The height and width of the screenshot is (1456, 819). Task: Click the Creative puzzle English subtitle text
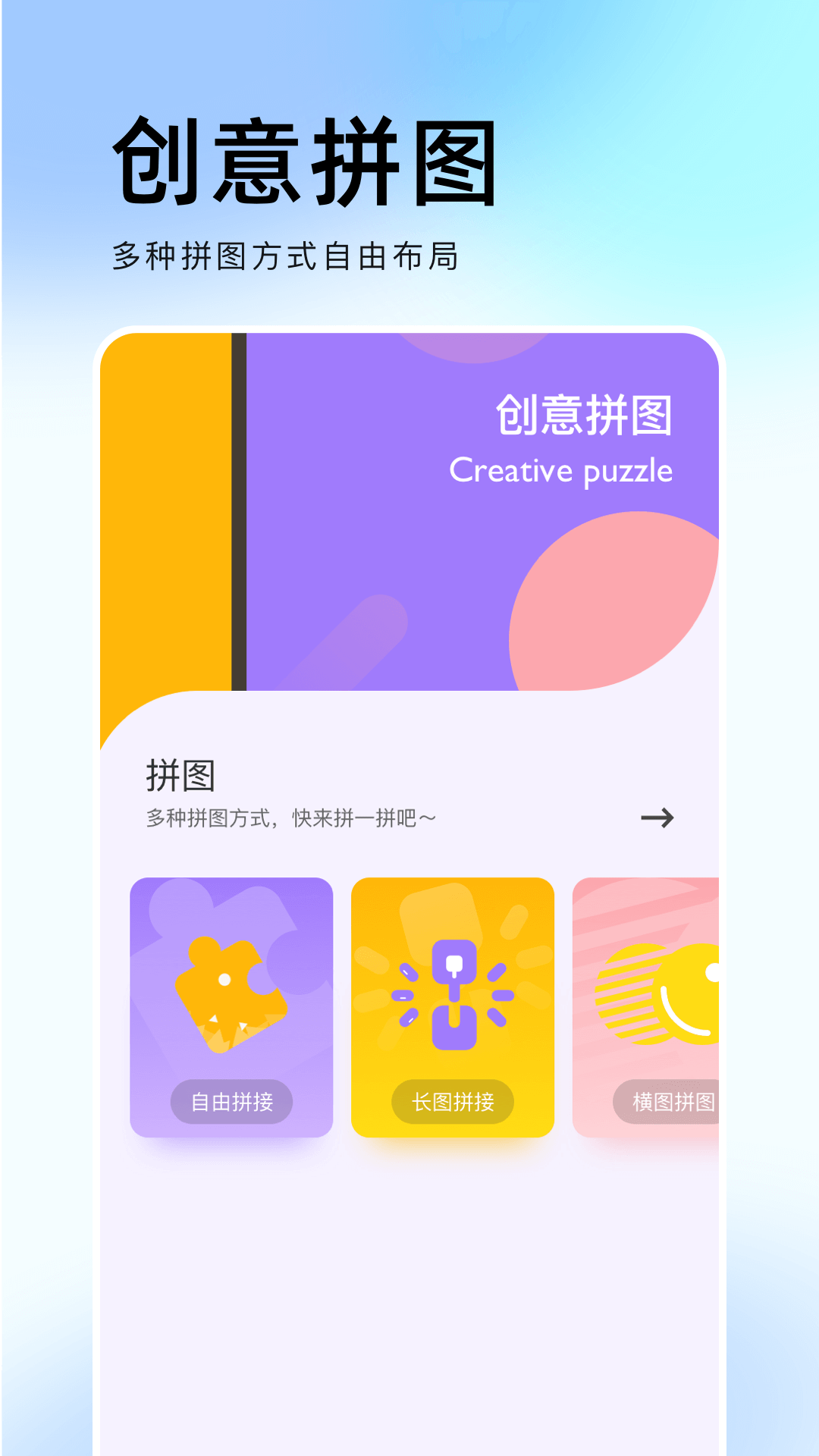pyautogui.click(x=560, y=470)
